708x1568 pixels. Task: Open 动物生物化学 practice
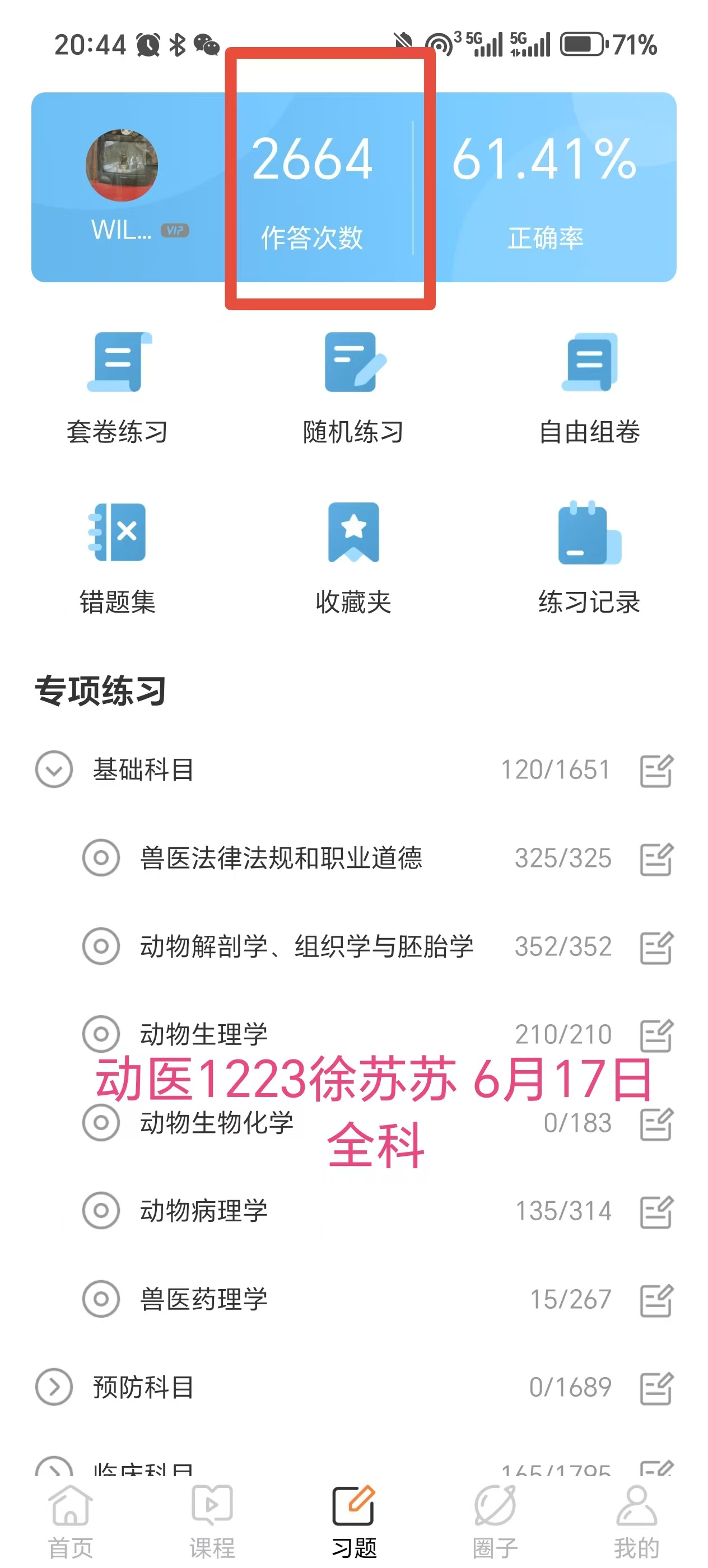[x=216, y=1122]
